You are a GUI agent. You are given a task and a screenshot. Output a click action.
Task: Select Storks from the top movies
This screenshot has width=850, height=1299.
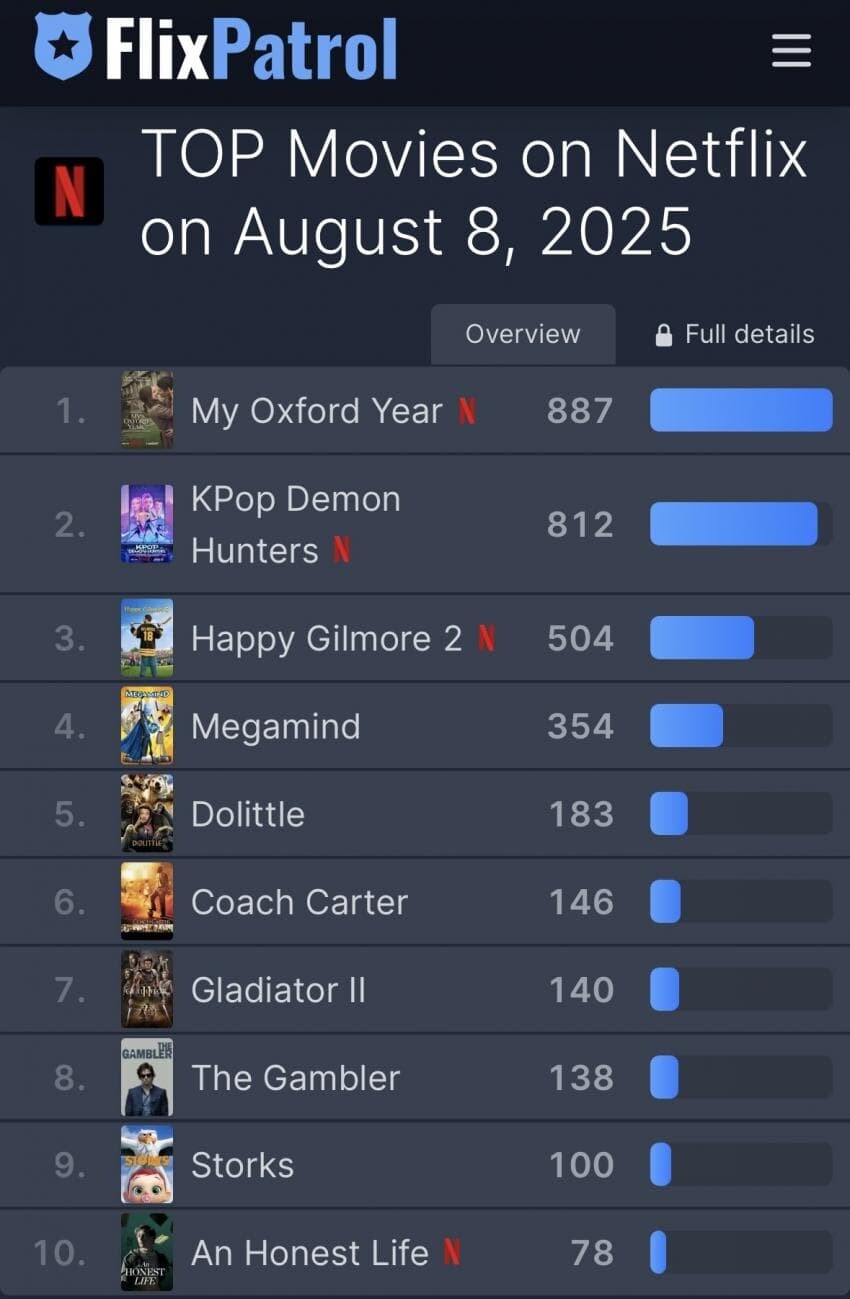(242, 1165)
